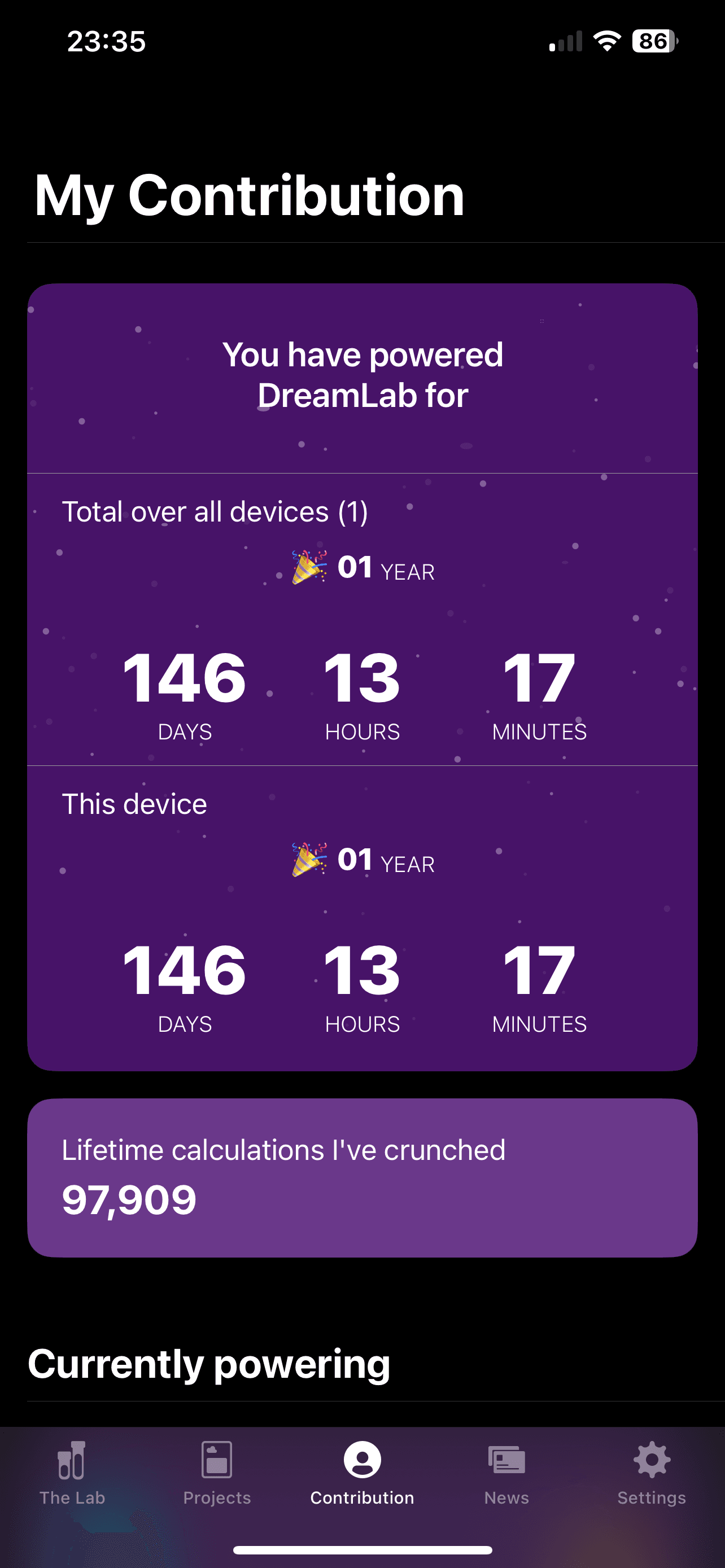Select the Contribution tab
The height and width of the screenshot is (1568, 725).
click(362, 1472)
